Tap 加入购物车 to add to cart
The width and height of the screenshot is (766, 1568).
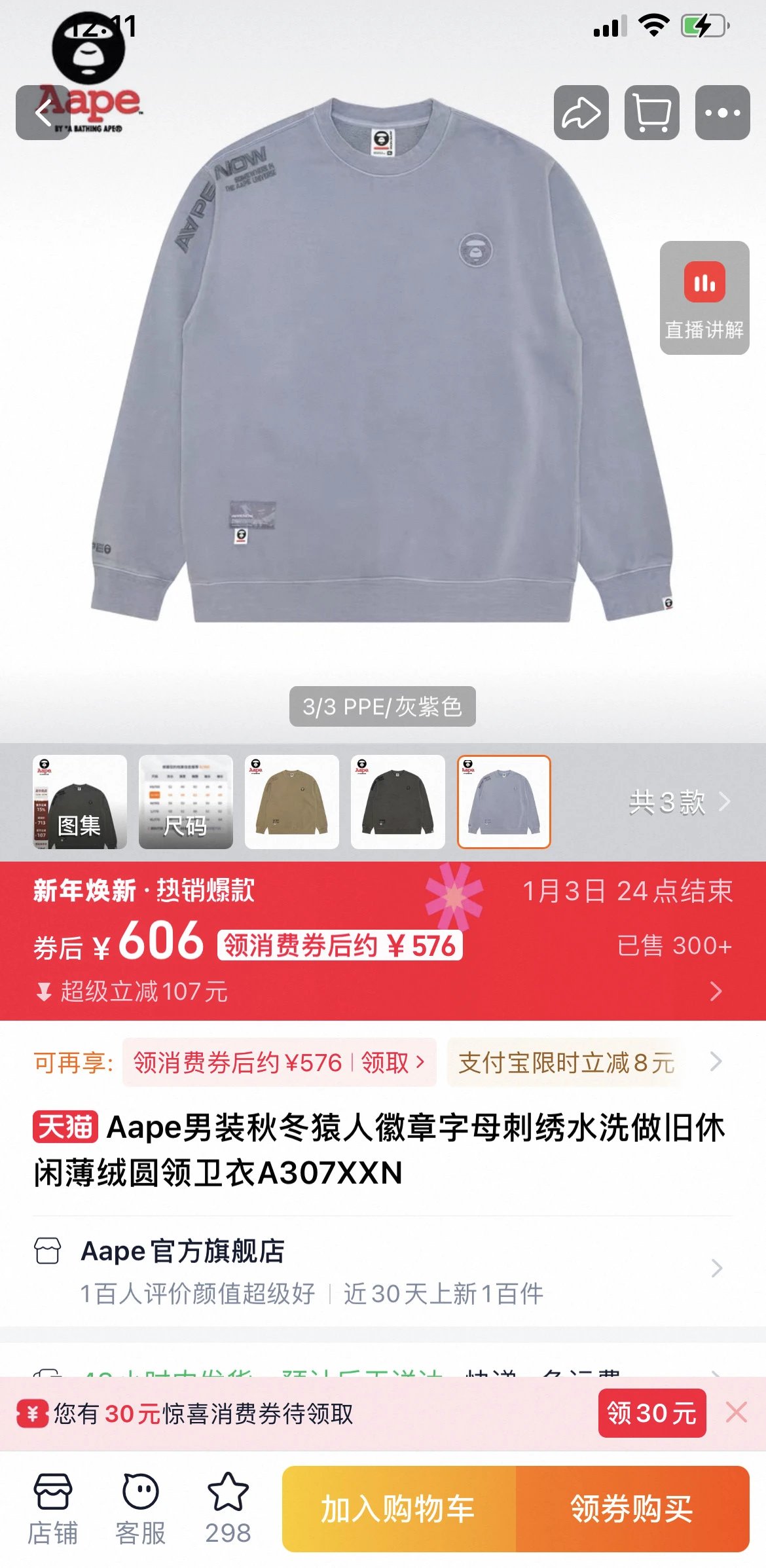398,1508
